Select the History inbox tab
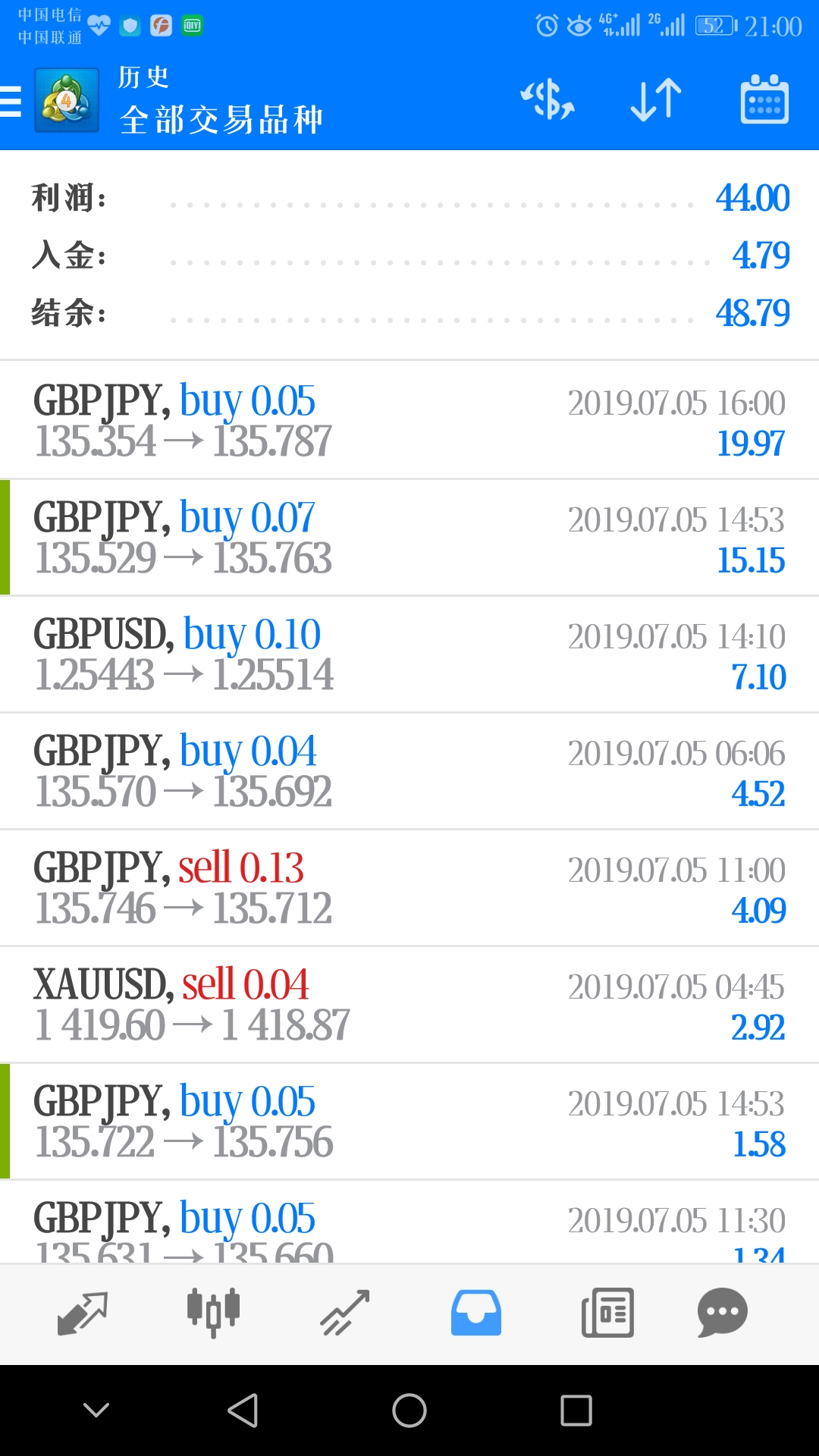The height and width of the screenshot is (1456, 819). (x=476, y=1313)
